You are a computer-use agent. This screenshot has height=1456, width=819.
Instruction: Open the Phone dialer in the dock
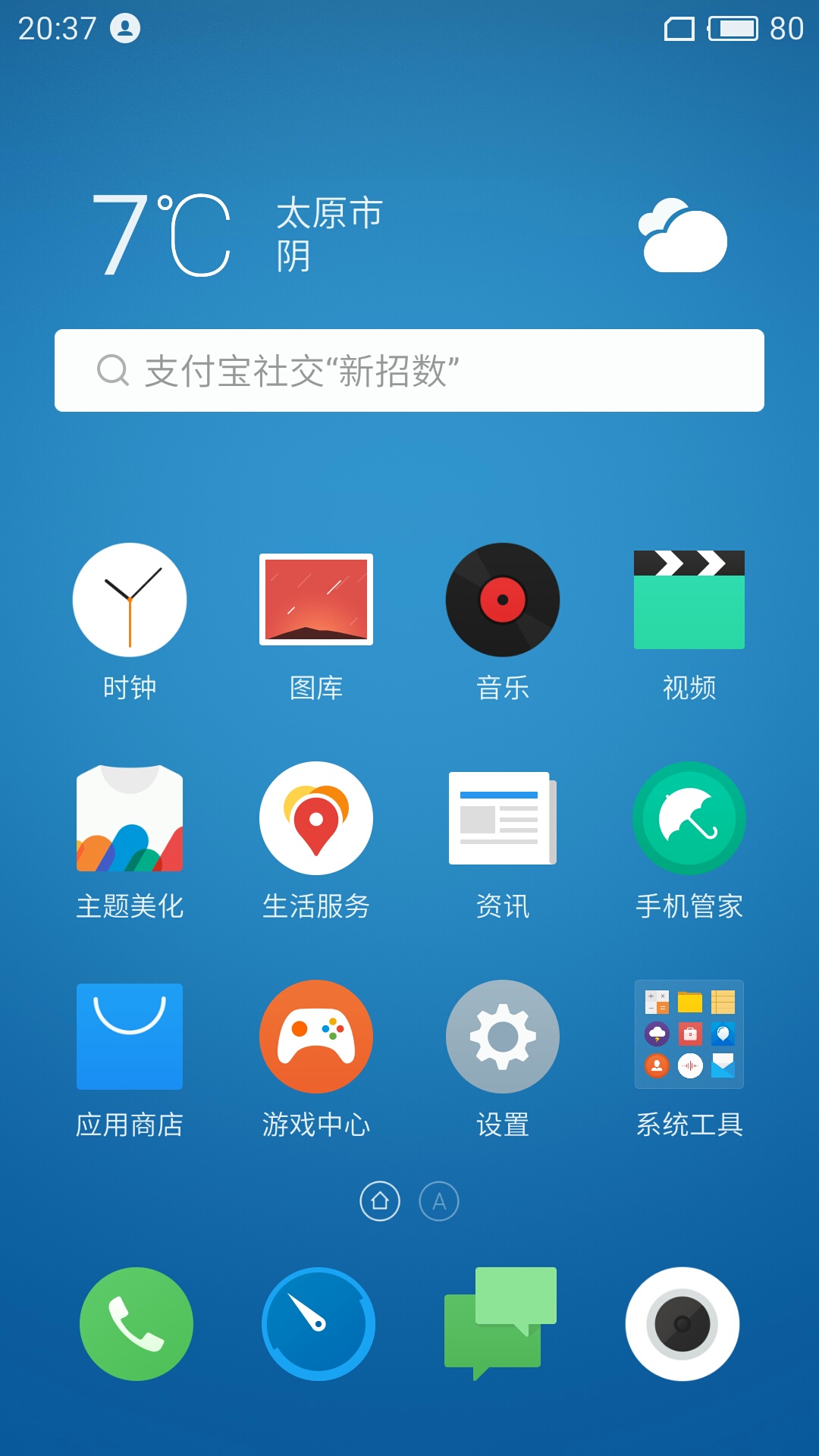[135, 1322]
